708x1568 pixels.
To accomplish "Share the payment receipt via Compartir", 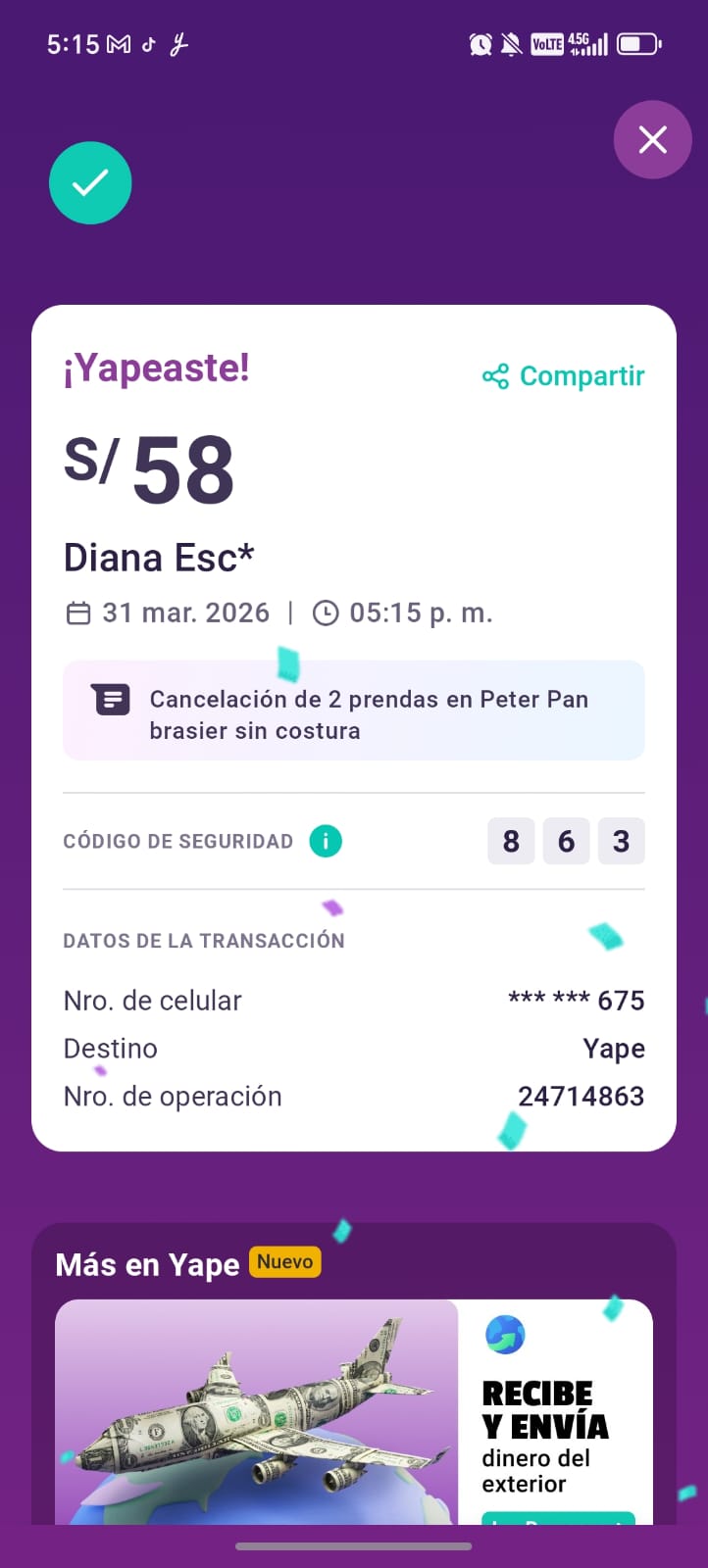I will (564, 376).
